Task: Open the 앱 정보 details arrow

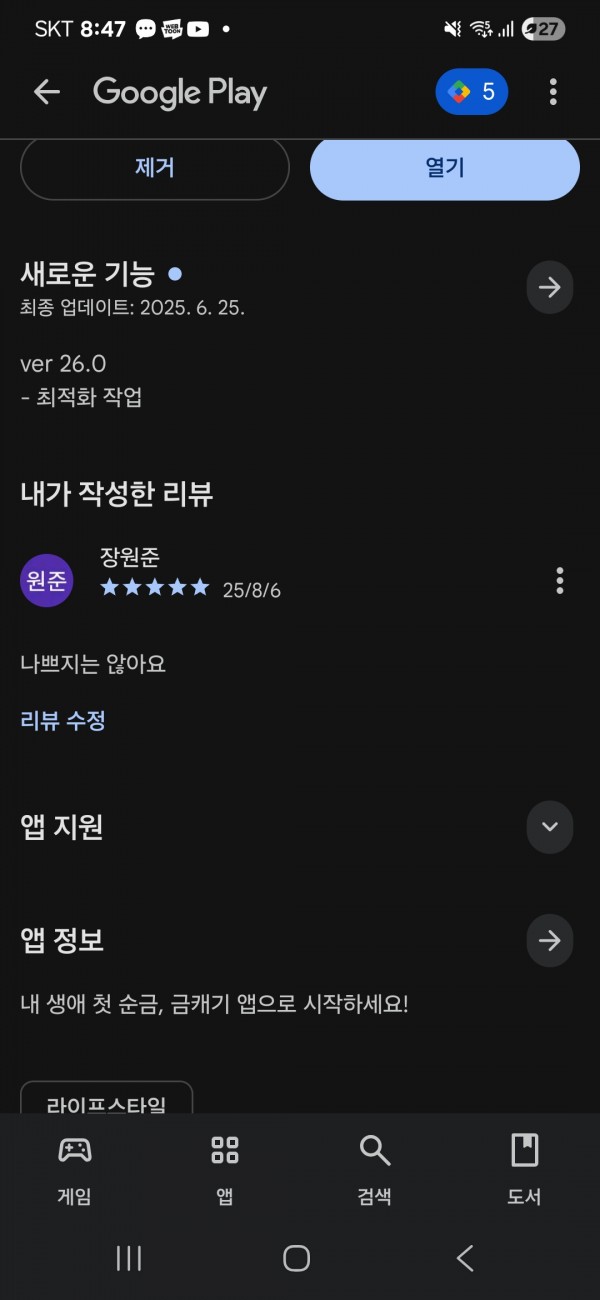Action: (x=550, y=941)
